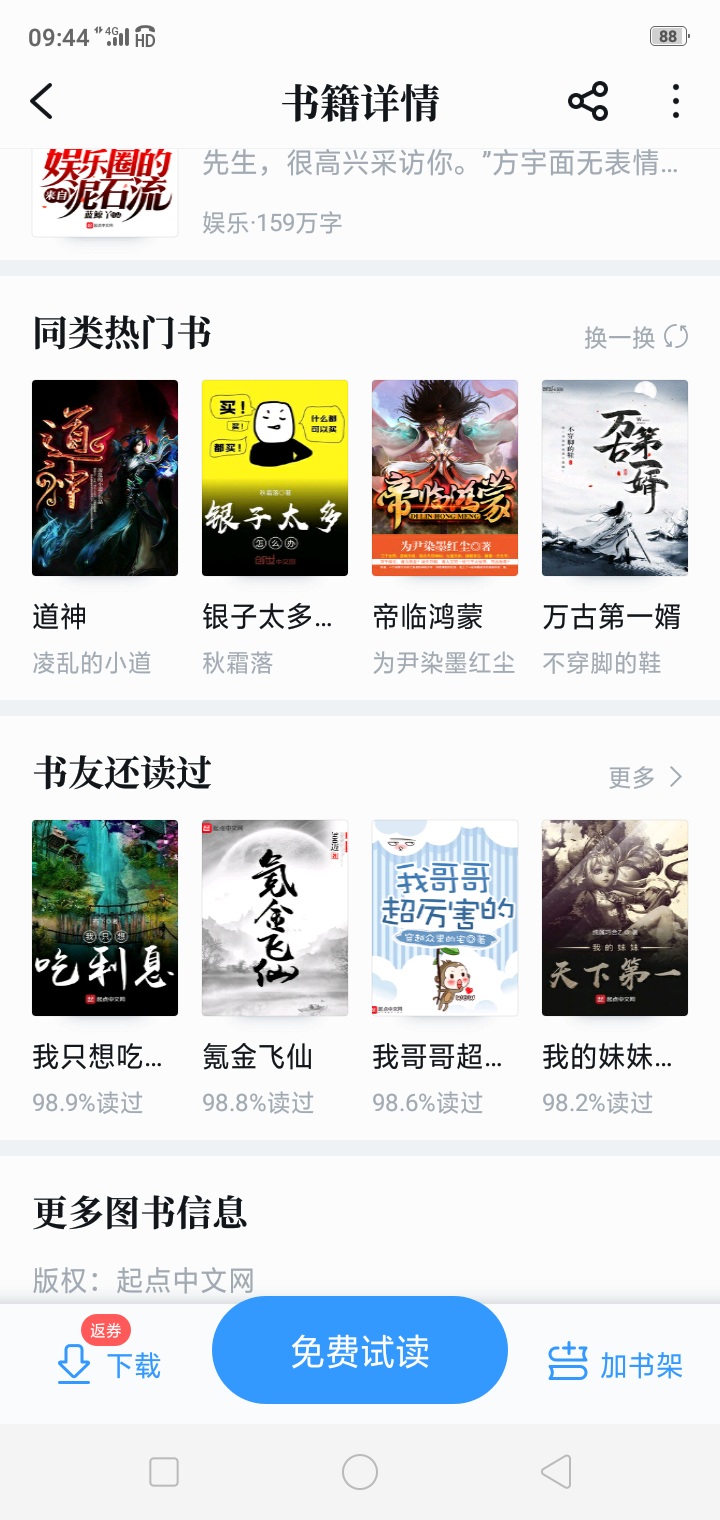Go back from the book details page

42,102
